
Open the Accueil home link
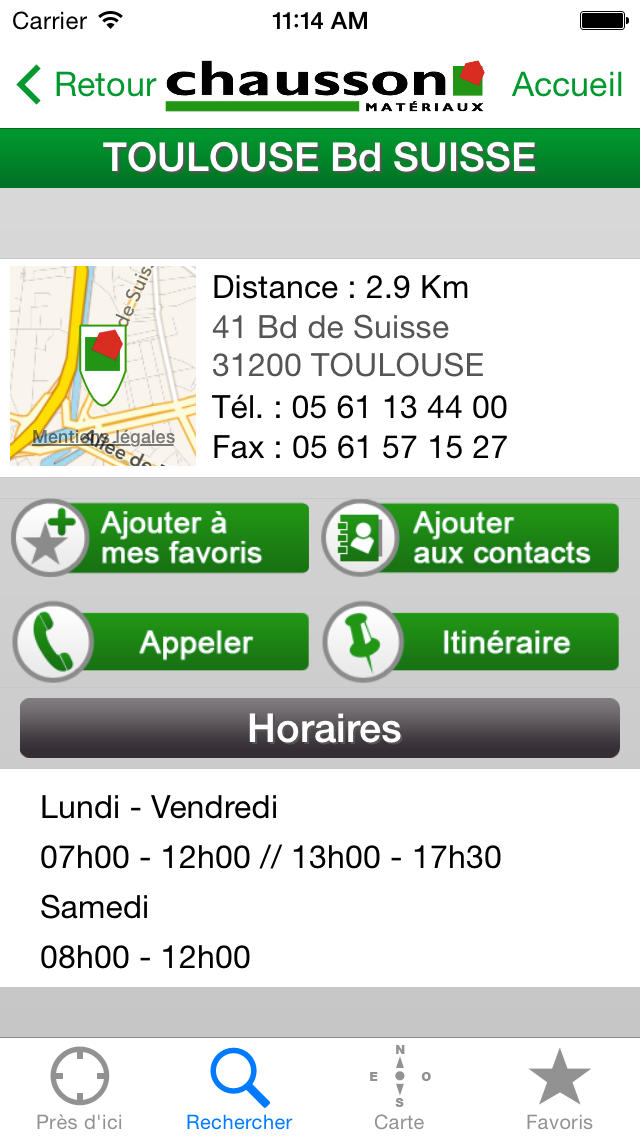[567, 85]
